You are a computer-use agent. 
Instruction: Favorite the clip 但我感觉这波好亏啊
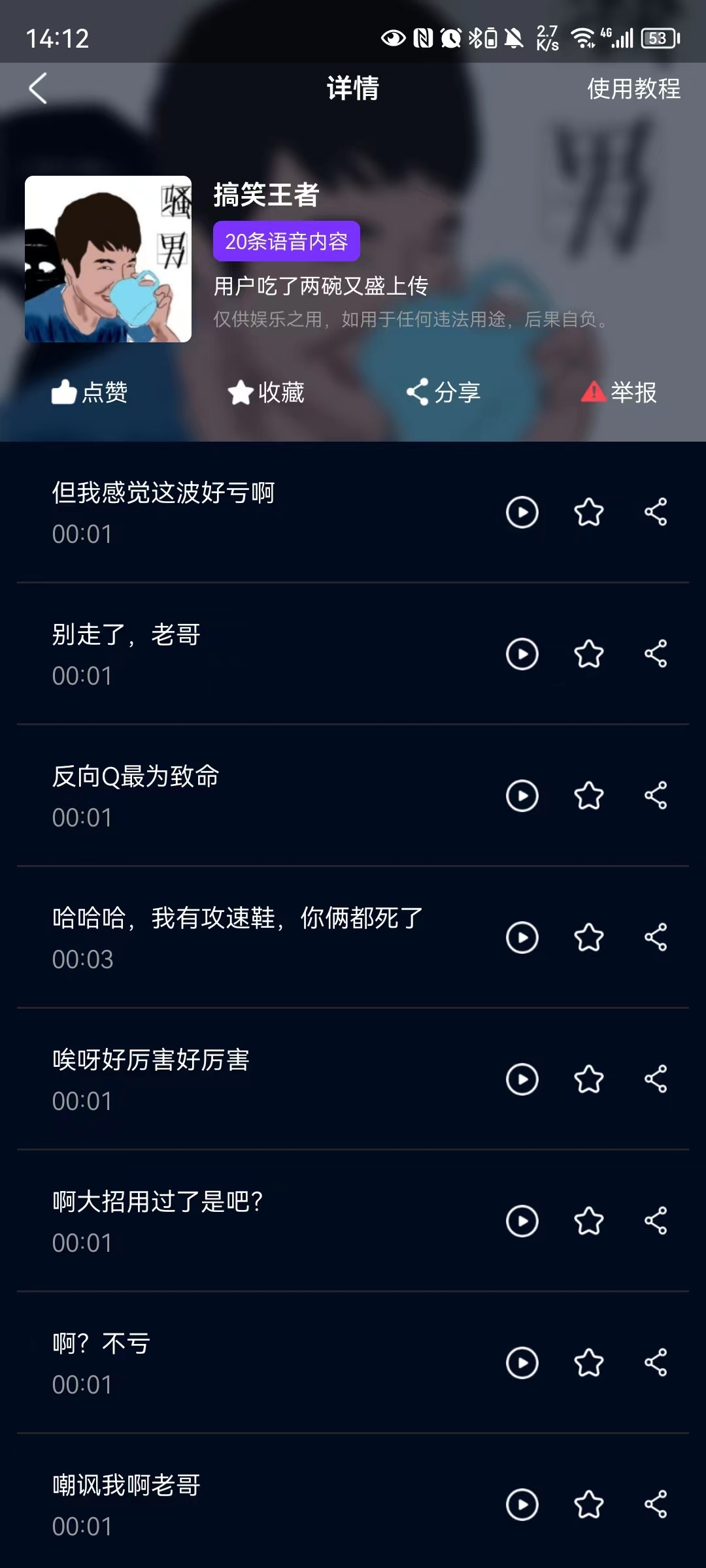click(x=588, y=513)
